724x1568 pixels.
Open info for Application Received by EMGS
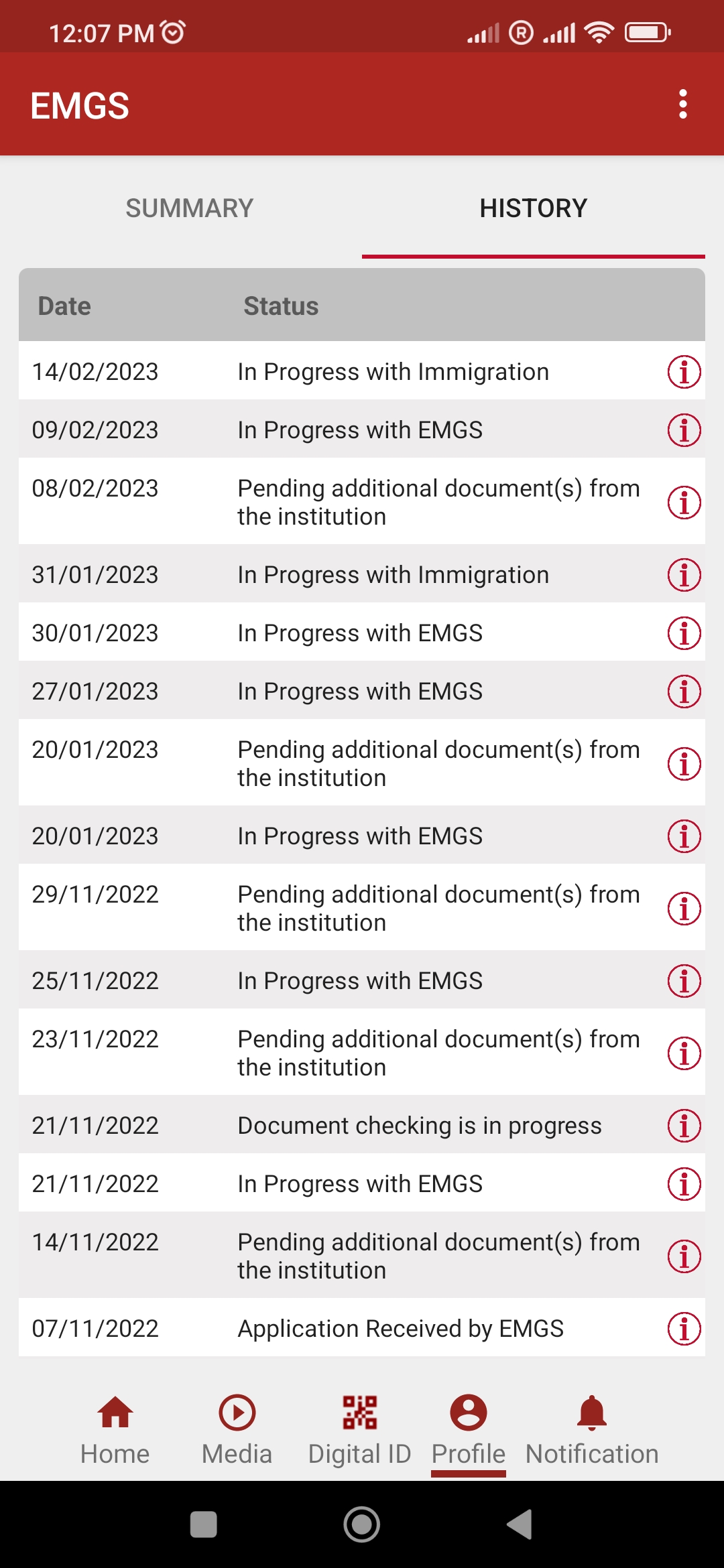pos(684,1329)
